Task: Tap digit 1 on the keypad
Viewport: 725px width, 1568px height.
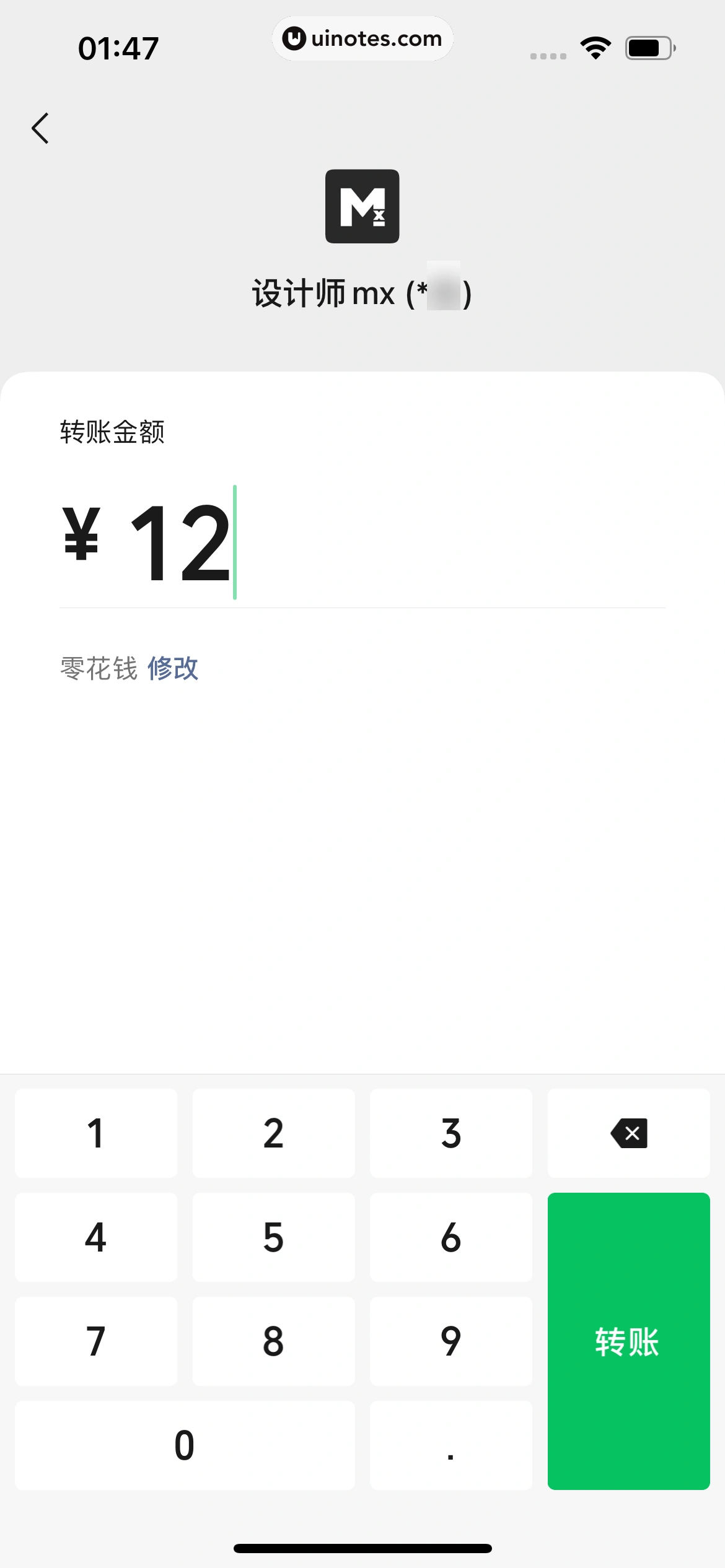Action: (x=96, y=1133)
